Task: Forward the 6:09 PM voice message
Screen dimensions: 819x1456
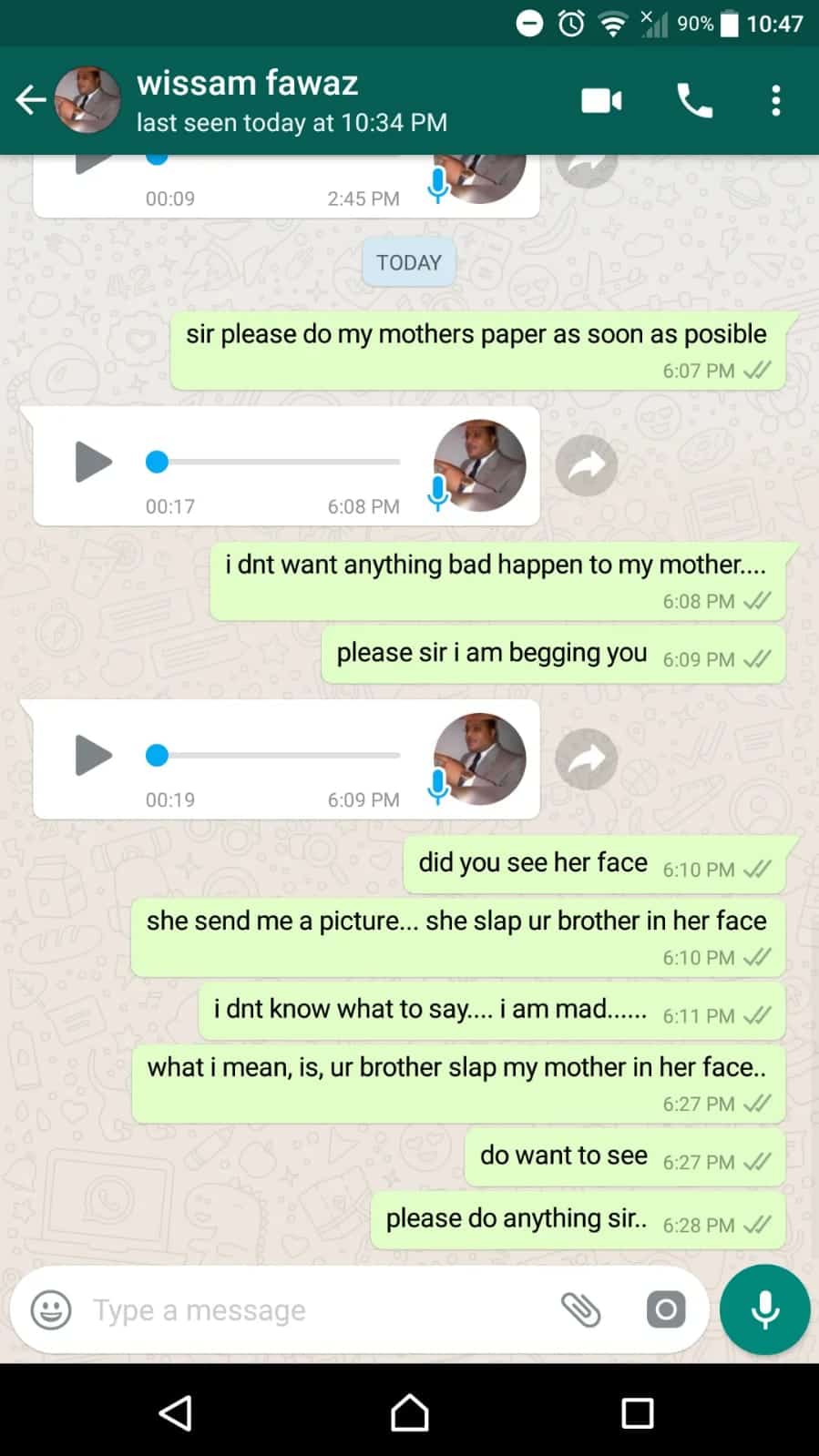Action: [x=587, y=759]
